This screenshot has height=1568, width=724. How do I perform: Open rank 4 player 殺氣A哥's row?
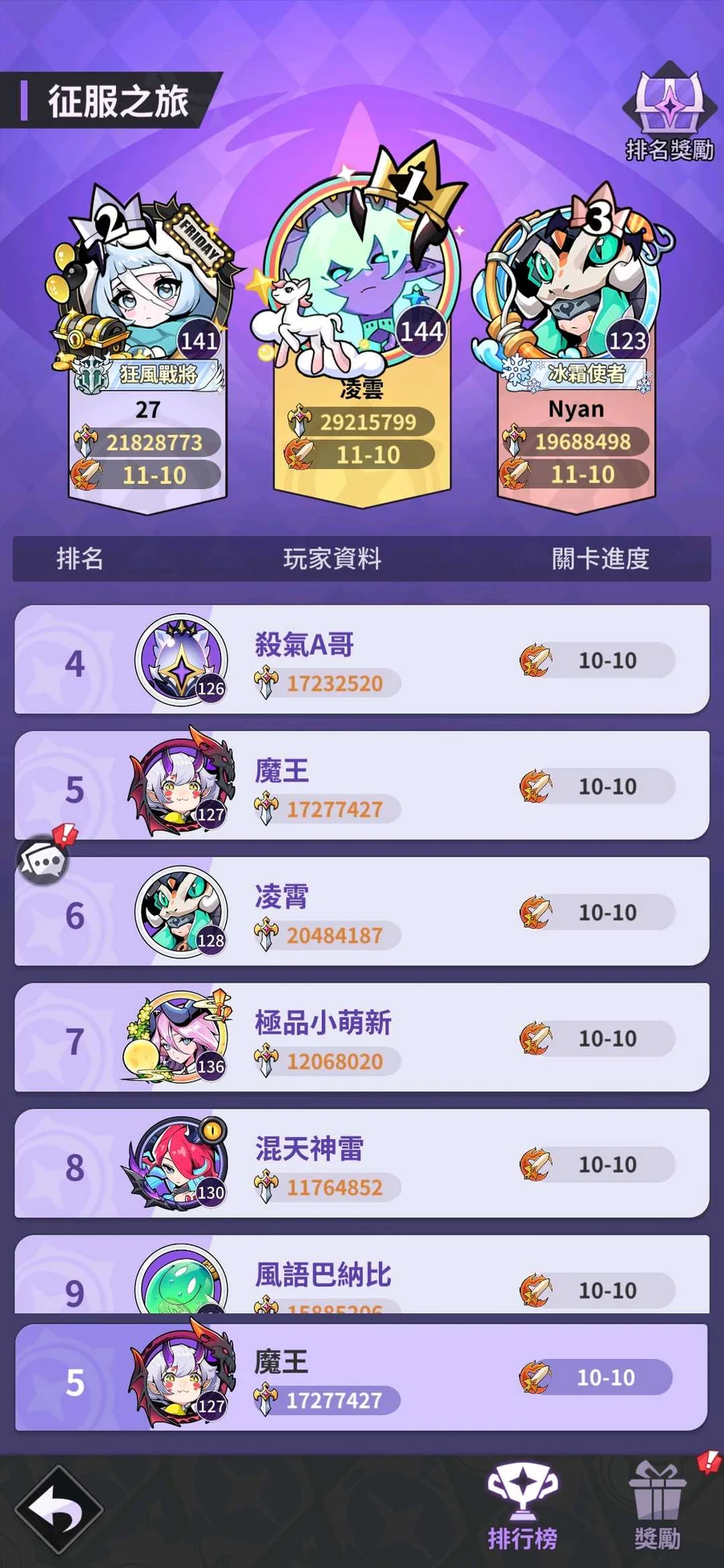pos(362,661)
